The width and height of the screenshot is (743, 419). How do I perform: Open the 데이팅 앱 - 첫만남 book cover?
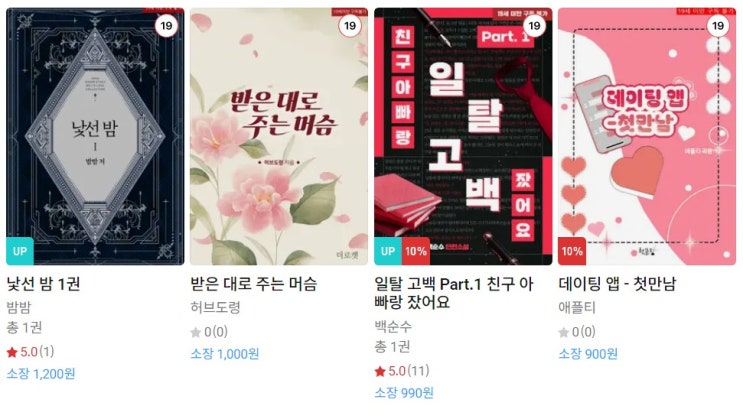point(646,136)
